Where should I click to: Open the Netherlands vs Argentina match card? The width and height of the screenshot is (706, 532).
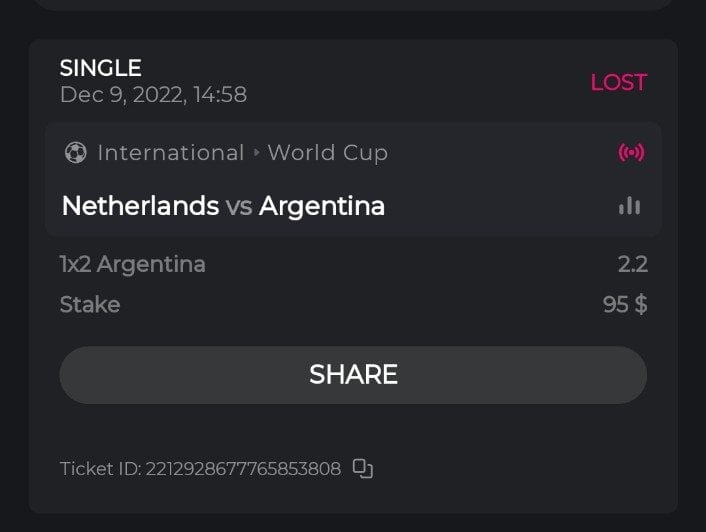tap(223, 206)
